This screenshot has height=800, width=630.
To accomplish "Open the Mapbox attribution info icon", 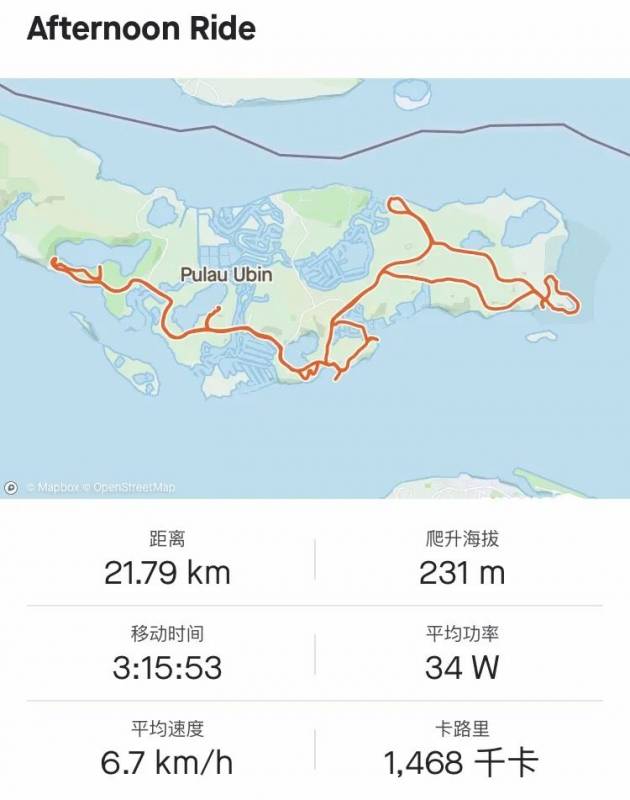I will [11, 487].
